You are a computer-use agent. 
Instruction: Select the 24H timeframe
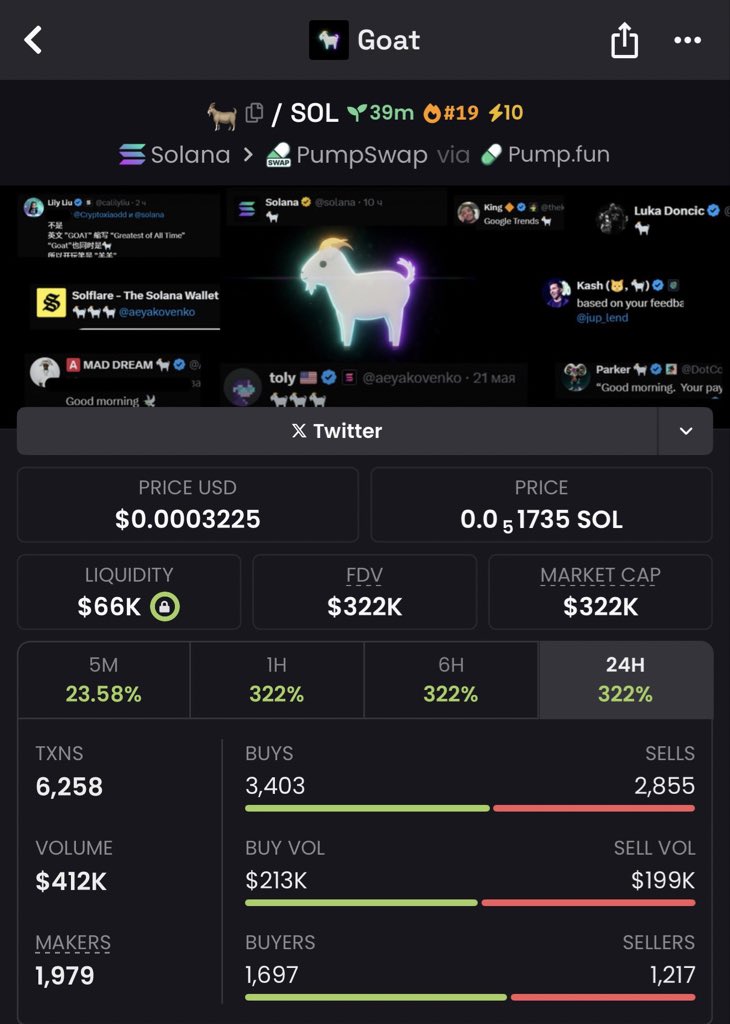625,680
